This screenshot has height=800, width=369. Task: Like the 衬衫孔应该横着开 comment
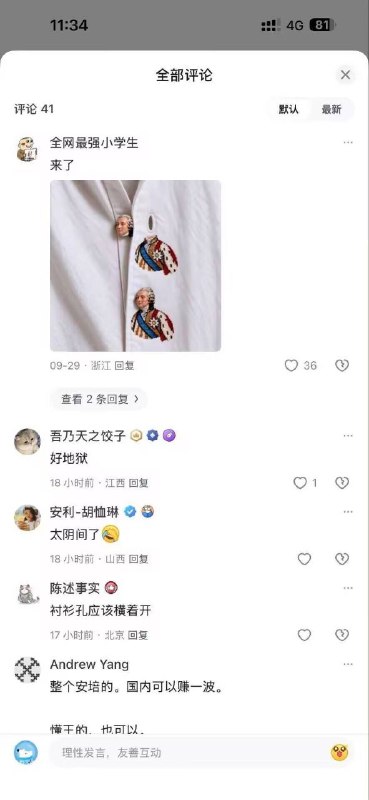[304, 635]
